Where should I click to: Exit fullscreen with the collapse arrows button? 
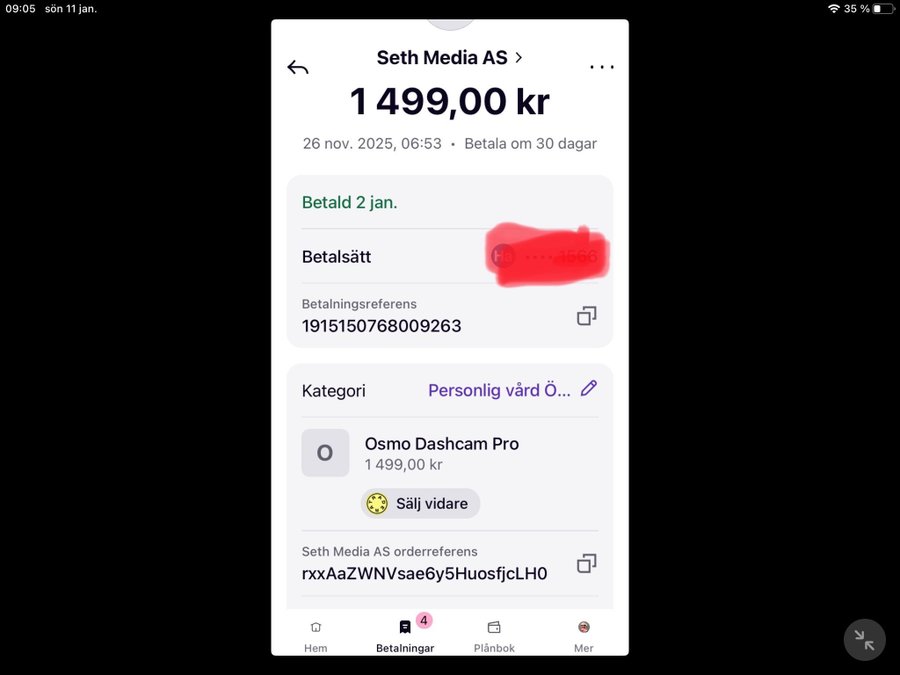864,640
